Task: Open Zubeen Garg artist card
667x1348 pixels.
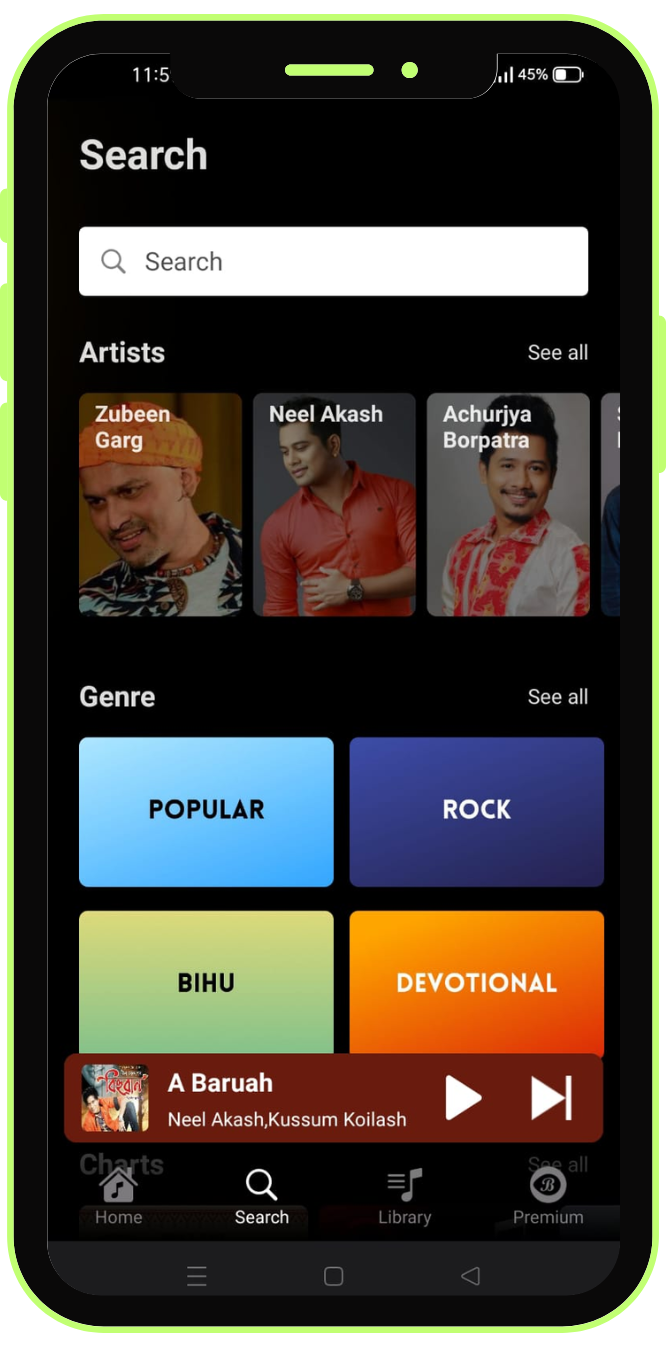Action: (160, 504)
